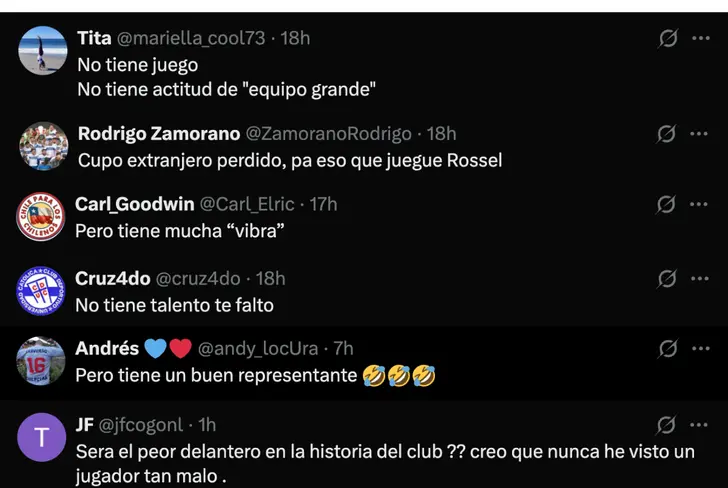Tap the Grok icon on Carl_Goodwin's reply
Image resolution: width=728 pixels, height=488 pixels.
[x=667, y=204]
